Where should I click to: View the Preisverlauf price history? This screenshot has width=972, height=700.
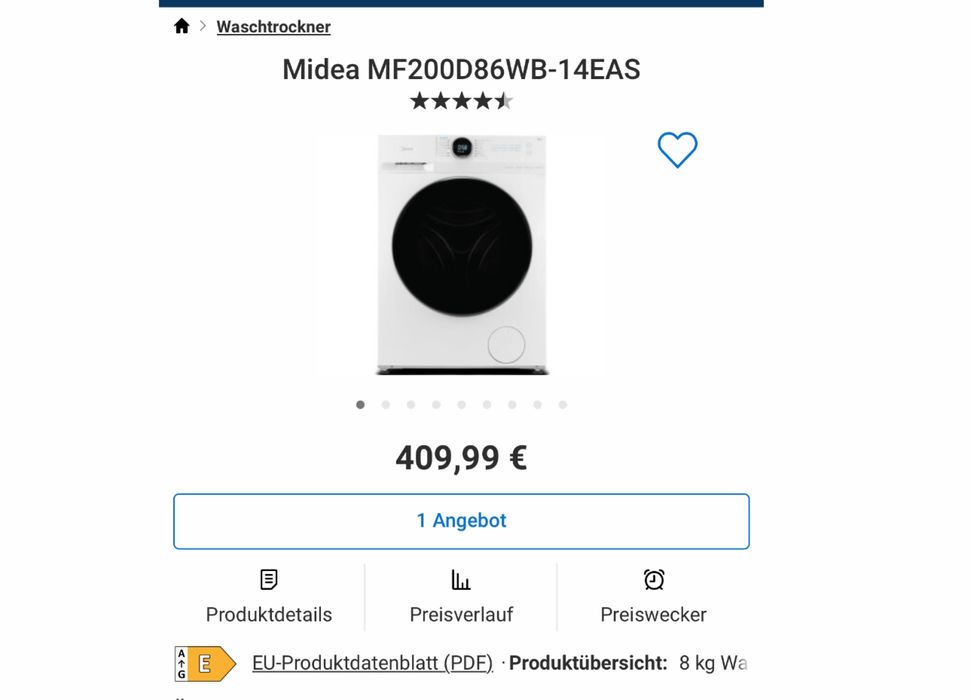(461, 596)
